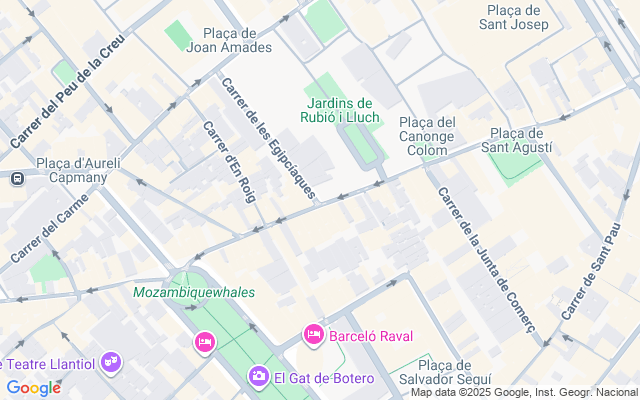Image resolution: width=640 pixels, height=400 pixels.
Task: Tap the Teatre Llantiol theater marker
Action: click(111, 361)
